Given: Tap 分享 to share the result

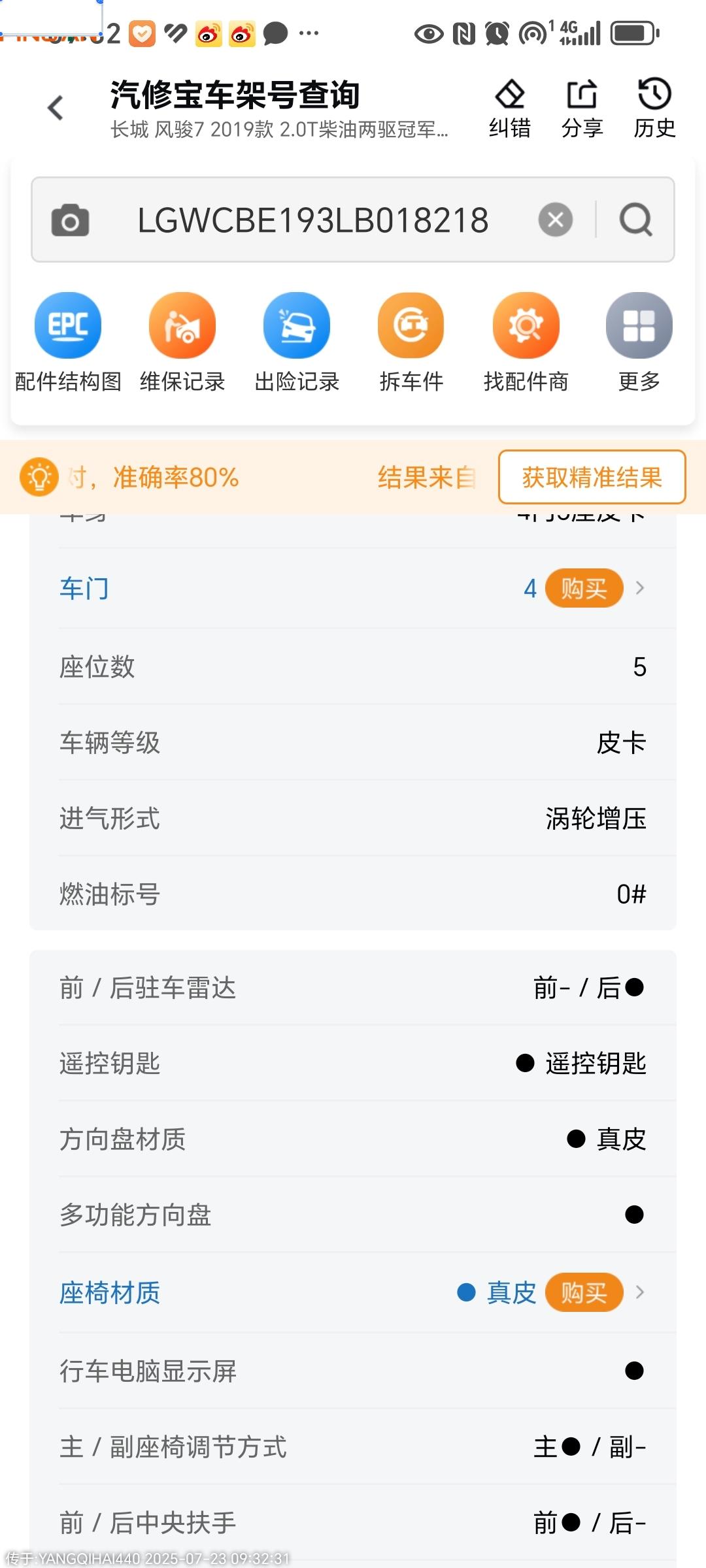Looking at the screenshot, I should click(582, 108).
